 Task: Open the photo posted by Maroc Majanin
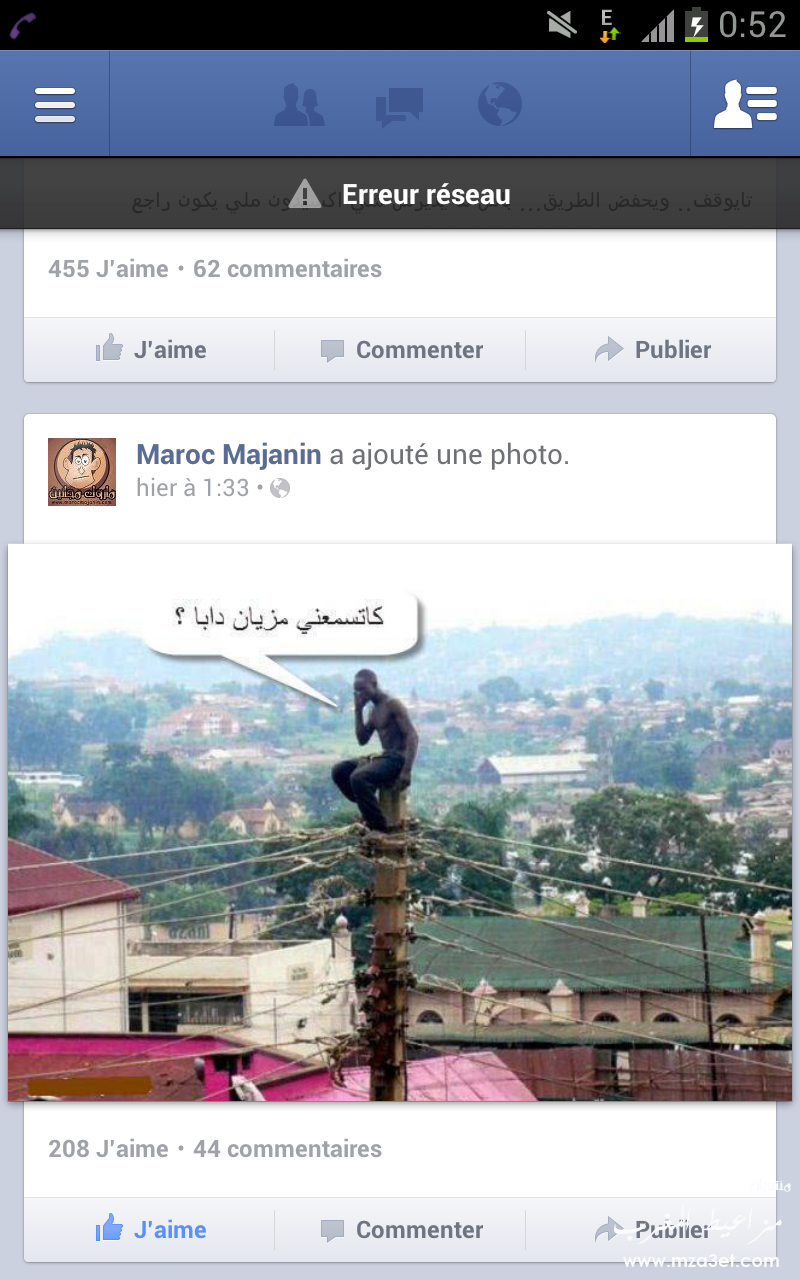pyautogui.click(x=400, y=822)
